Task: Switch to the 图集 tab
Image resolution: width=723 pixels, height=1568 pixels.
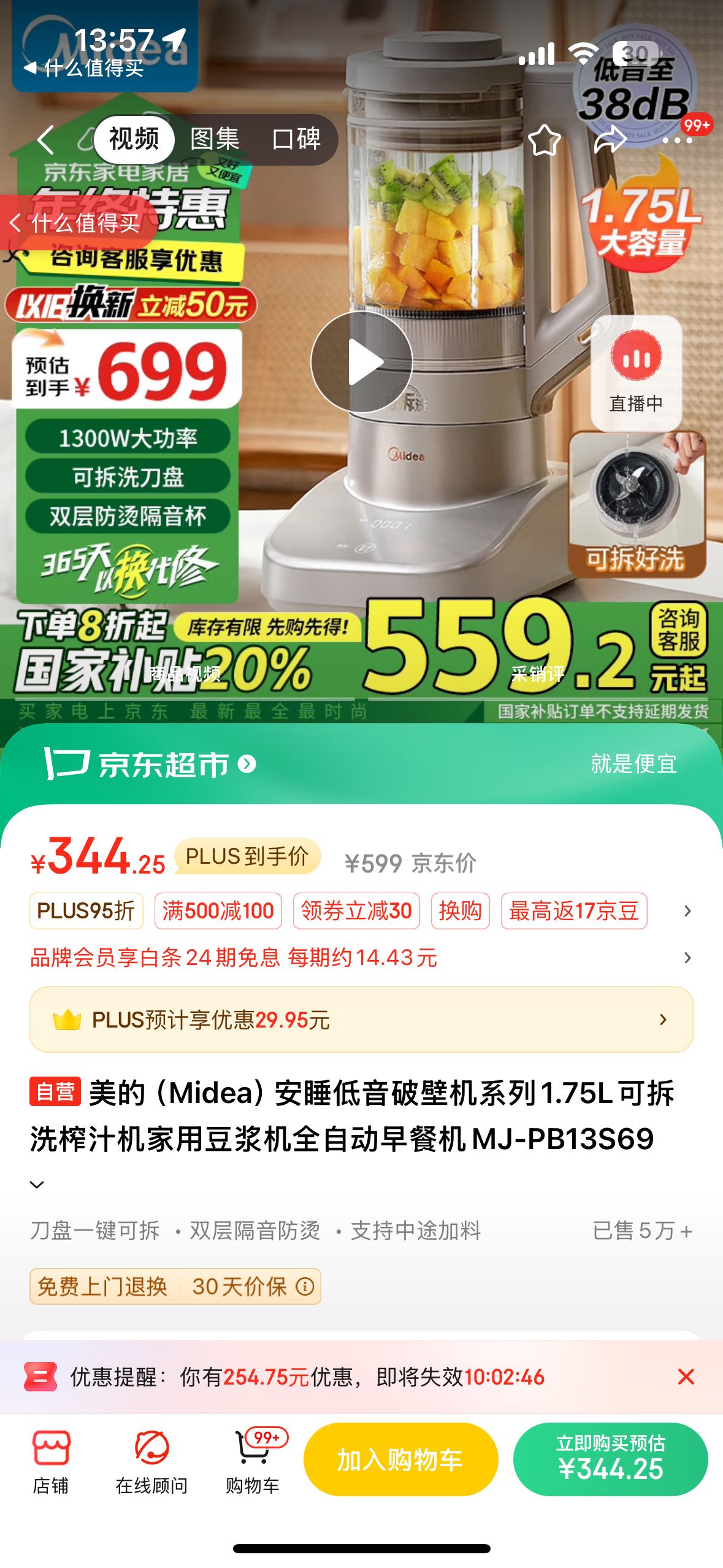Action: pyautogui.click(x=215, y=139)
